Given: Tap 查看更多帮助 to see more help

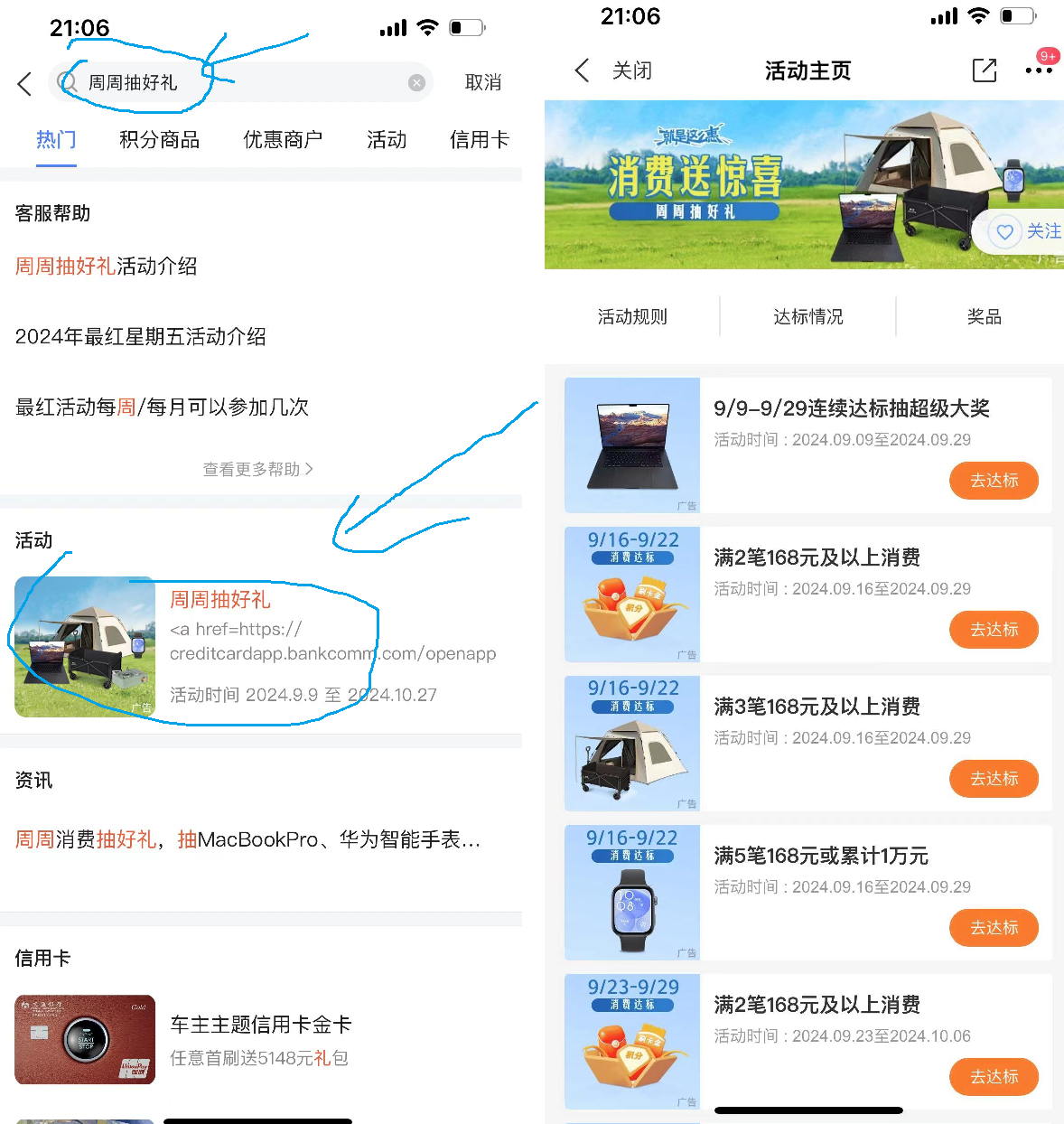Looking at the screenshot, I should (x=257, y=469).
